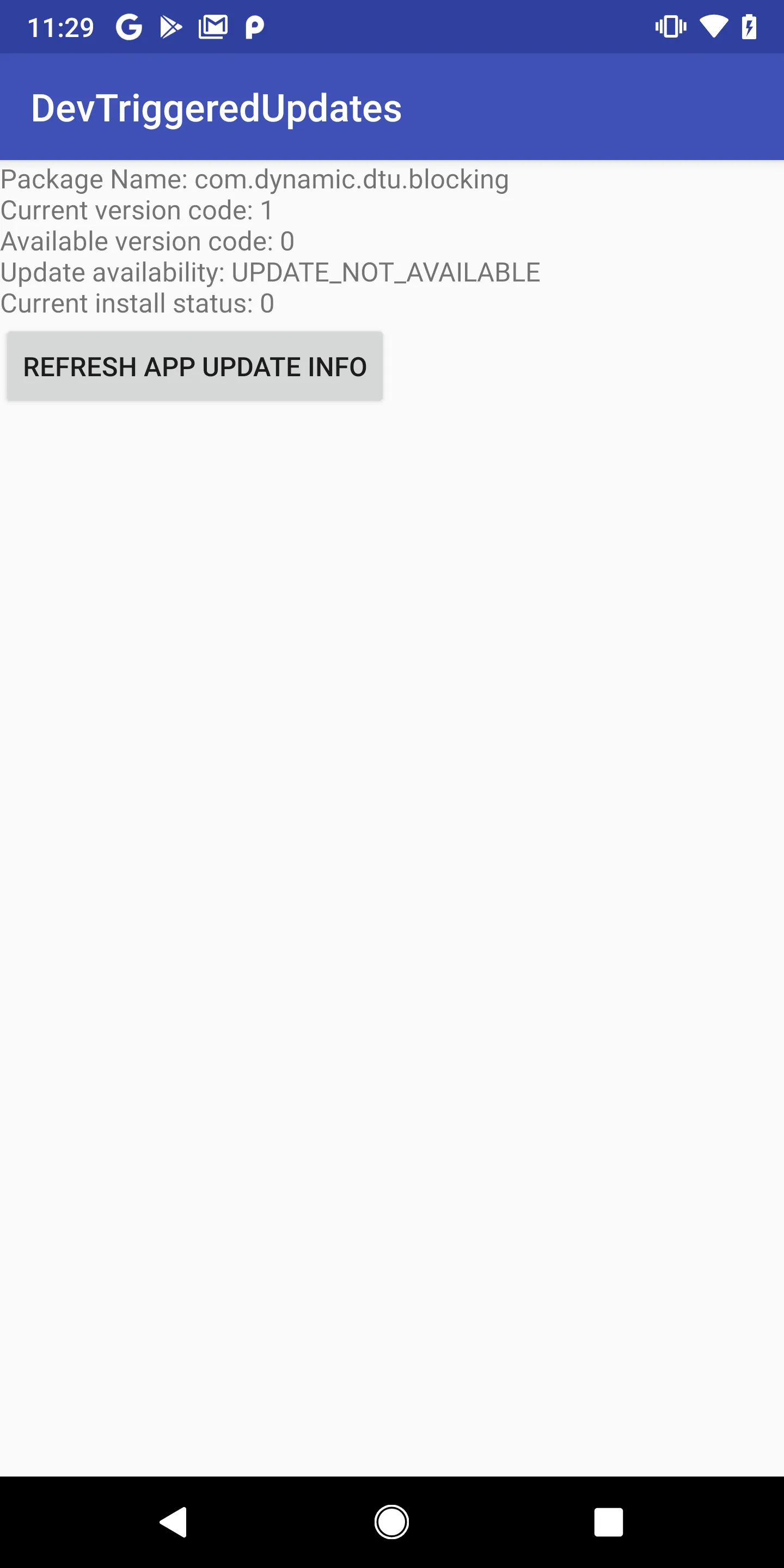
Task: Go back using system back button
Action: click(x=174, y=1522)
